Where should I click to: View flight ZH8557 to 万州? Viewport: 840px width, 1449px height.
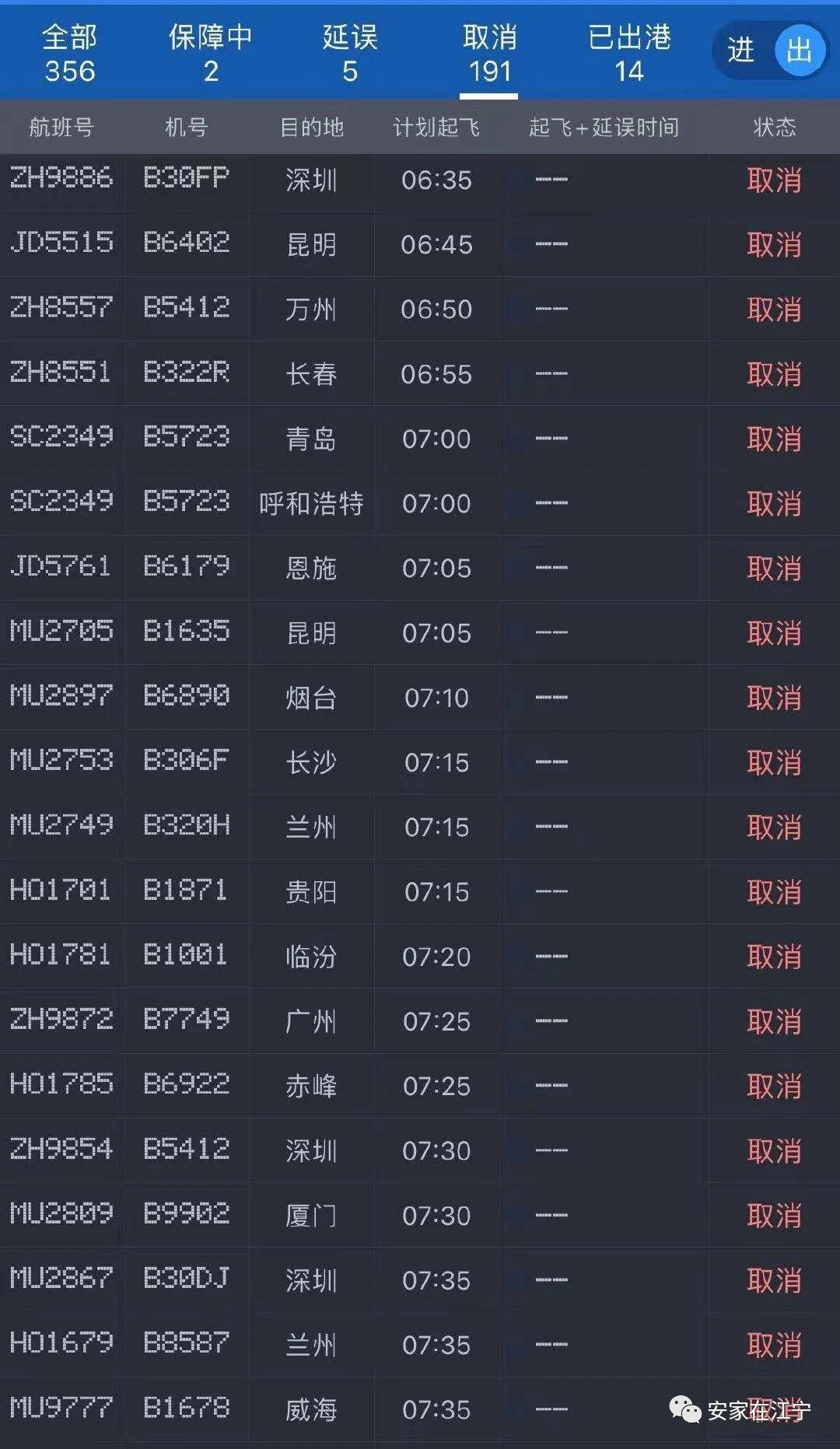420,309
